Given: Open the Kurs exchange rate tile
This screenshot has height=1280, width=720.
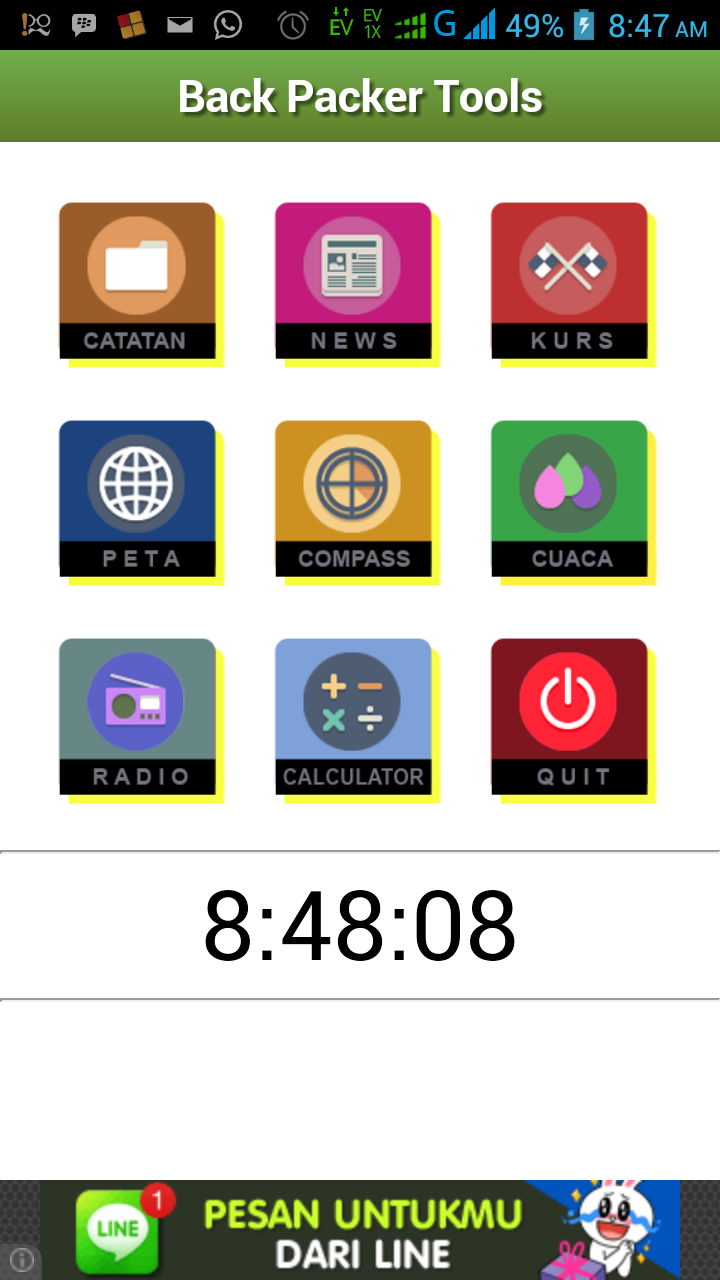Looking at the screenshot, I should click(569, 280).
